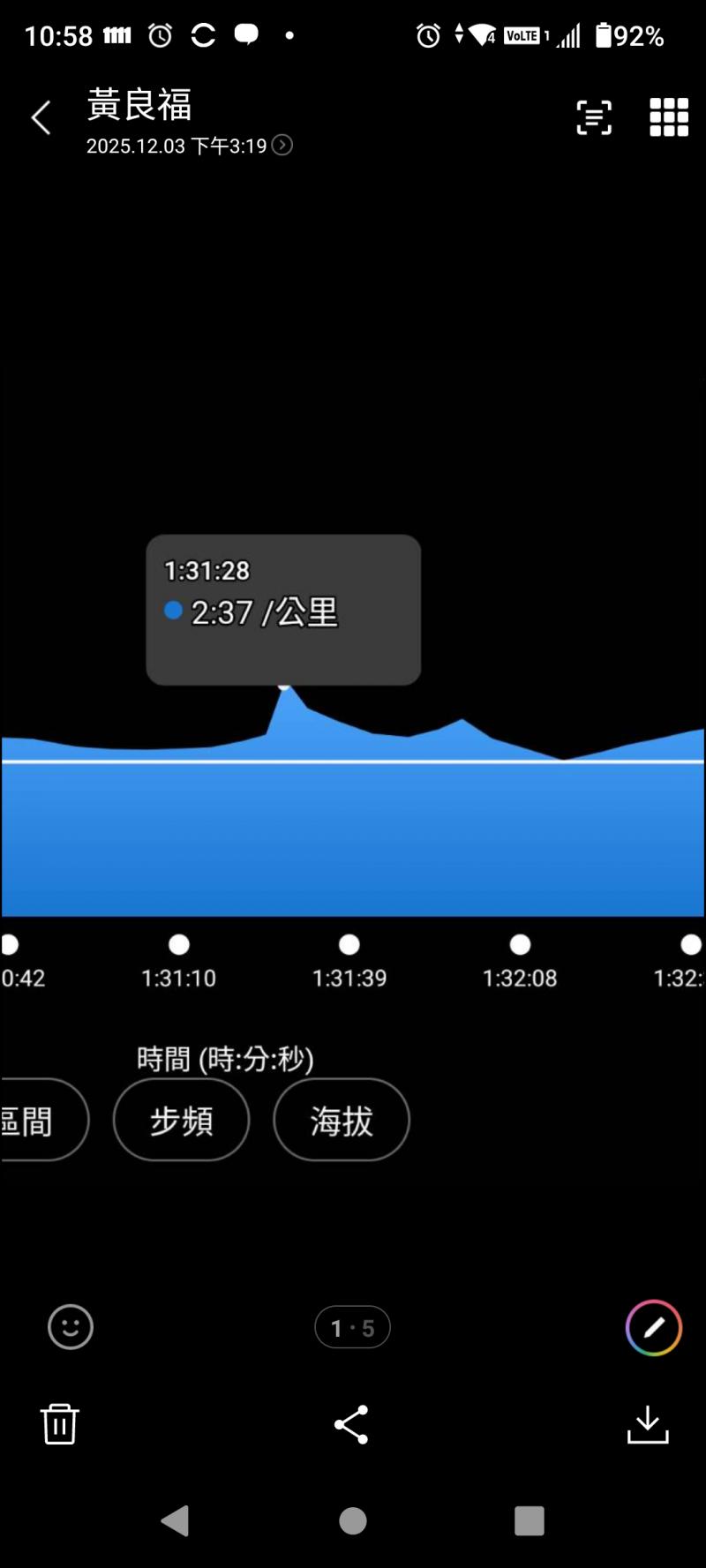Extract text with the scan text icon
706x1568 pixels.
pyautogui.click(x=593, y=117)
